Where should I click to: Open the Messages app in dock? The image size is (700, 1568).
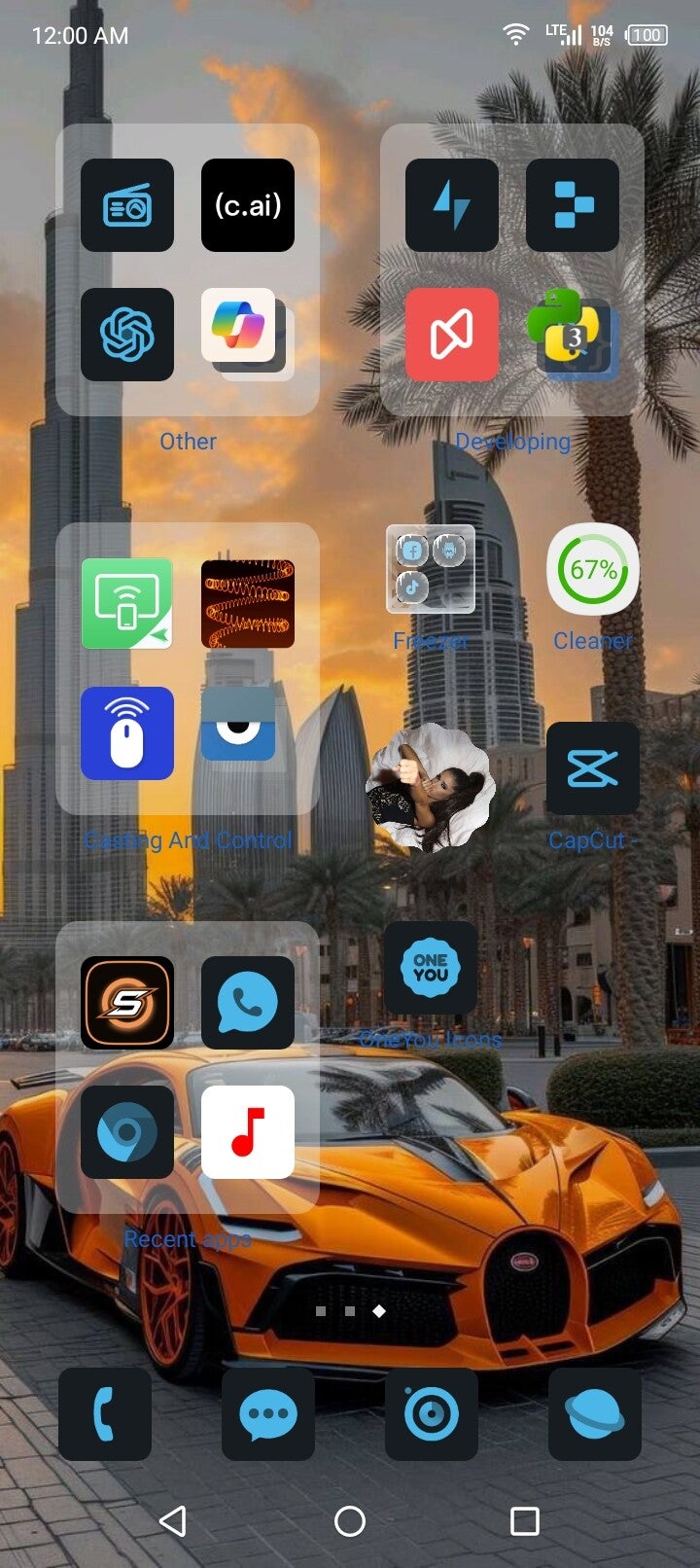[x=268, y=1414]
